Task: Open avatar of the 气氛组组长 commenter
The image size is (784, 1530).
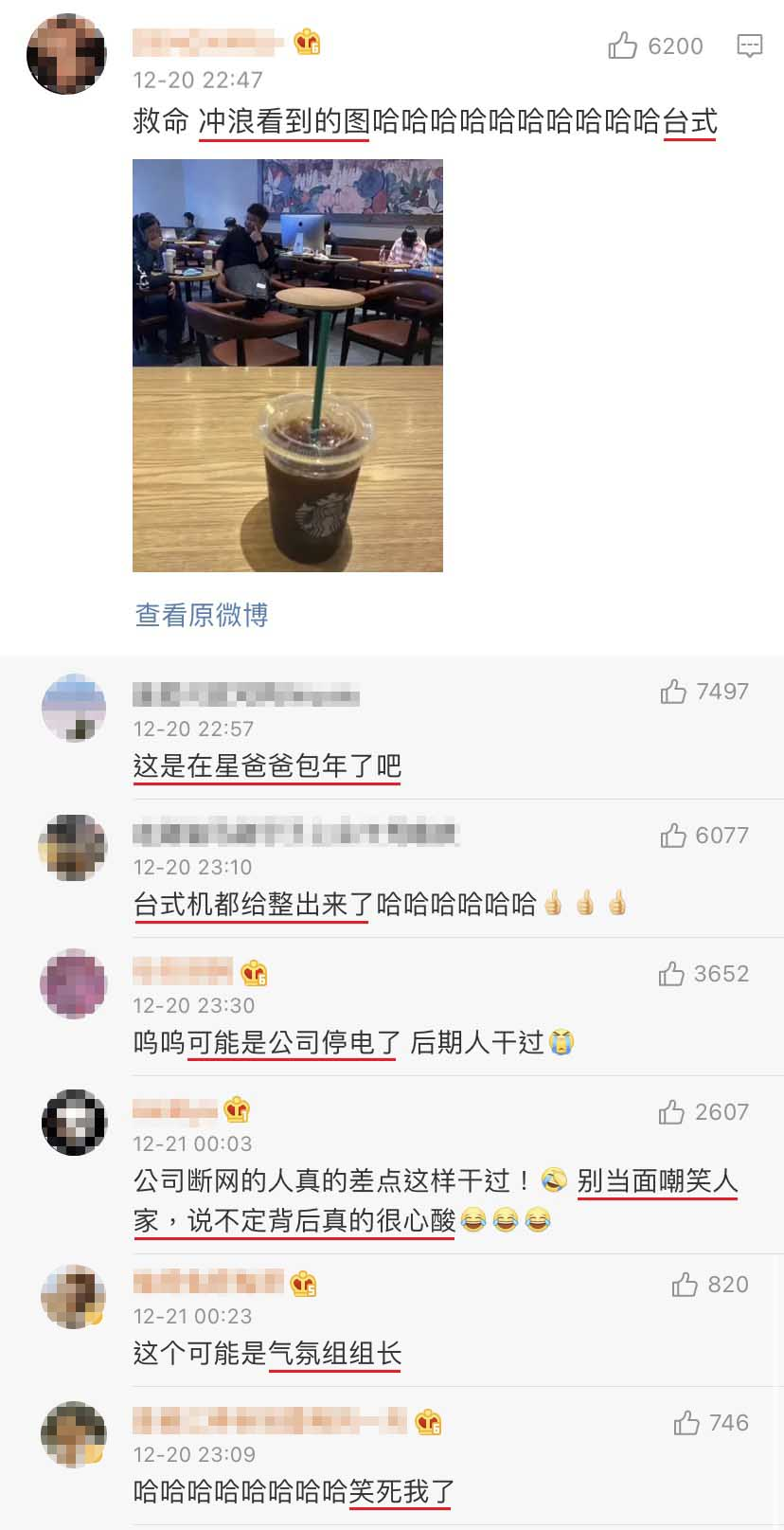Action: pyautogui.click(x=74, y=1296)
